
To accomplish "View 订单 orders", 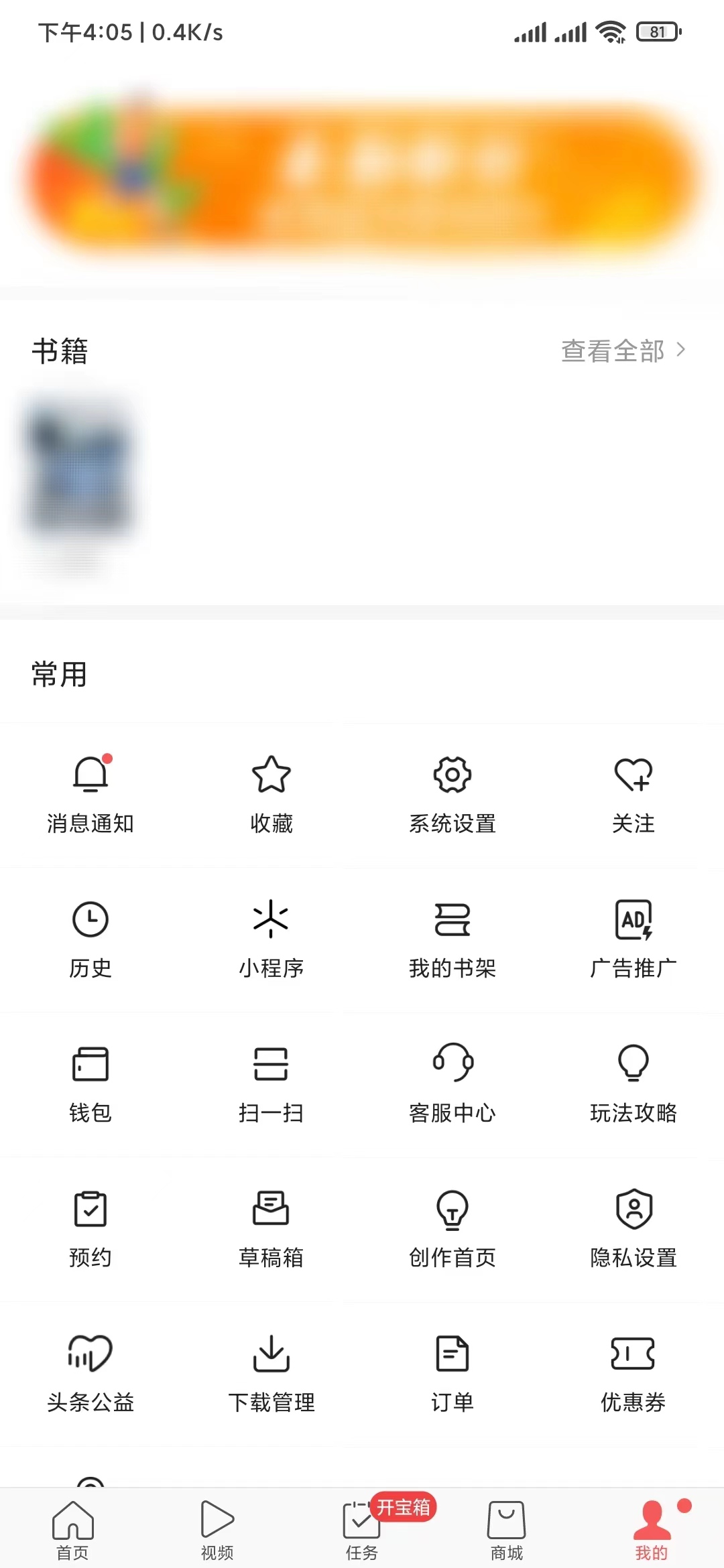I will [x=452, y=1373].
